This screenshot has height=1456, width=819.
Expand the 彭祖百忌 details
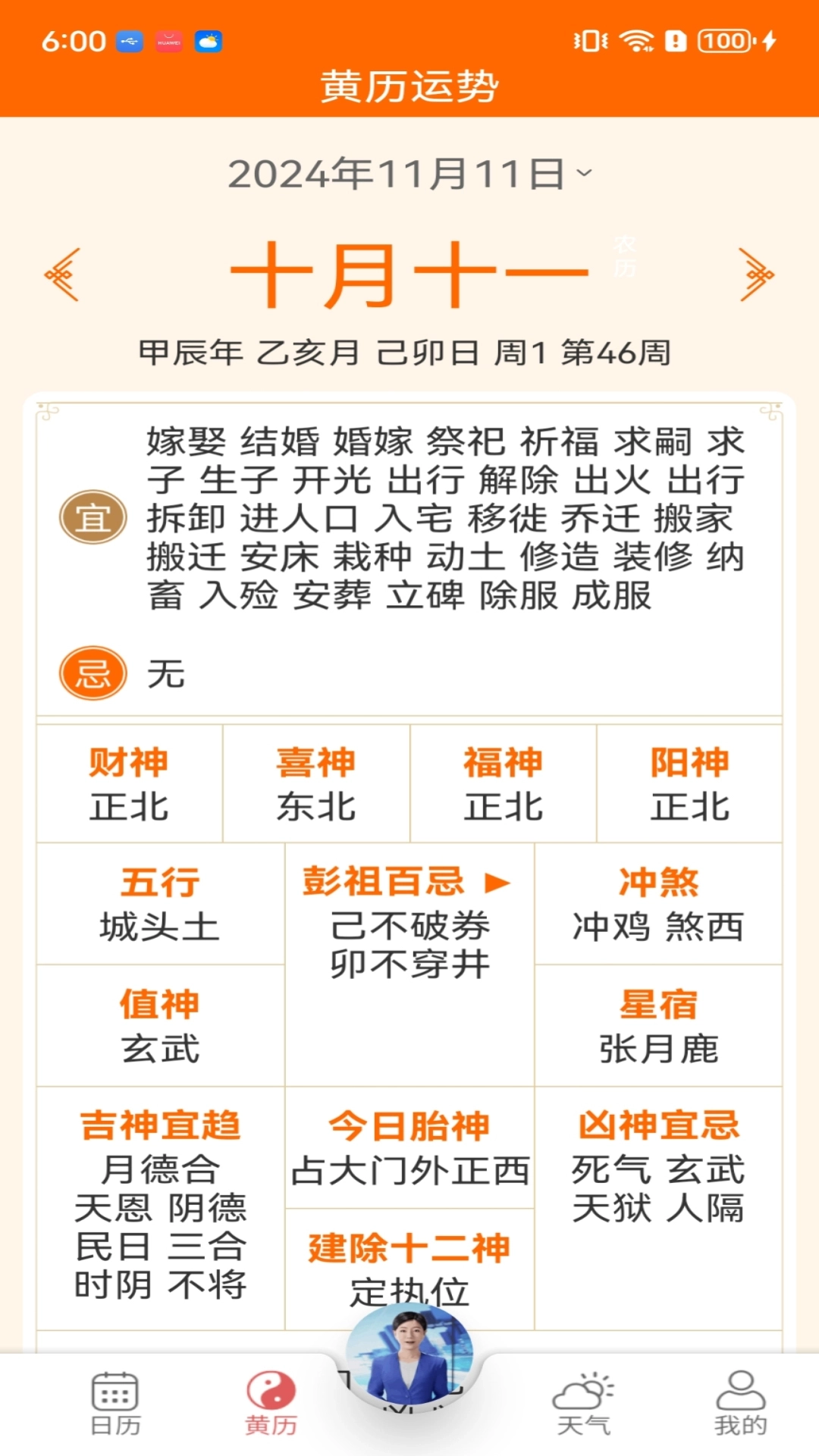[497, 883]
